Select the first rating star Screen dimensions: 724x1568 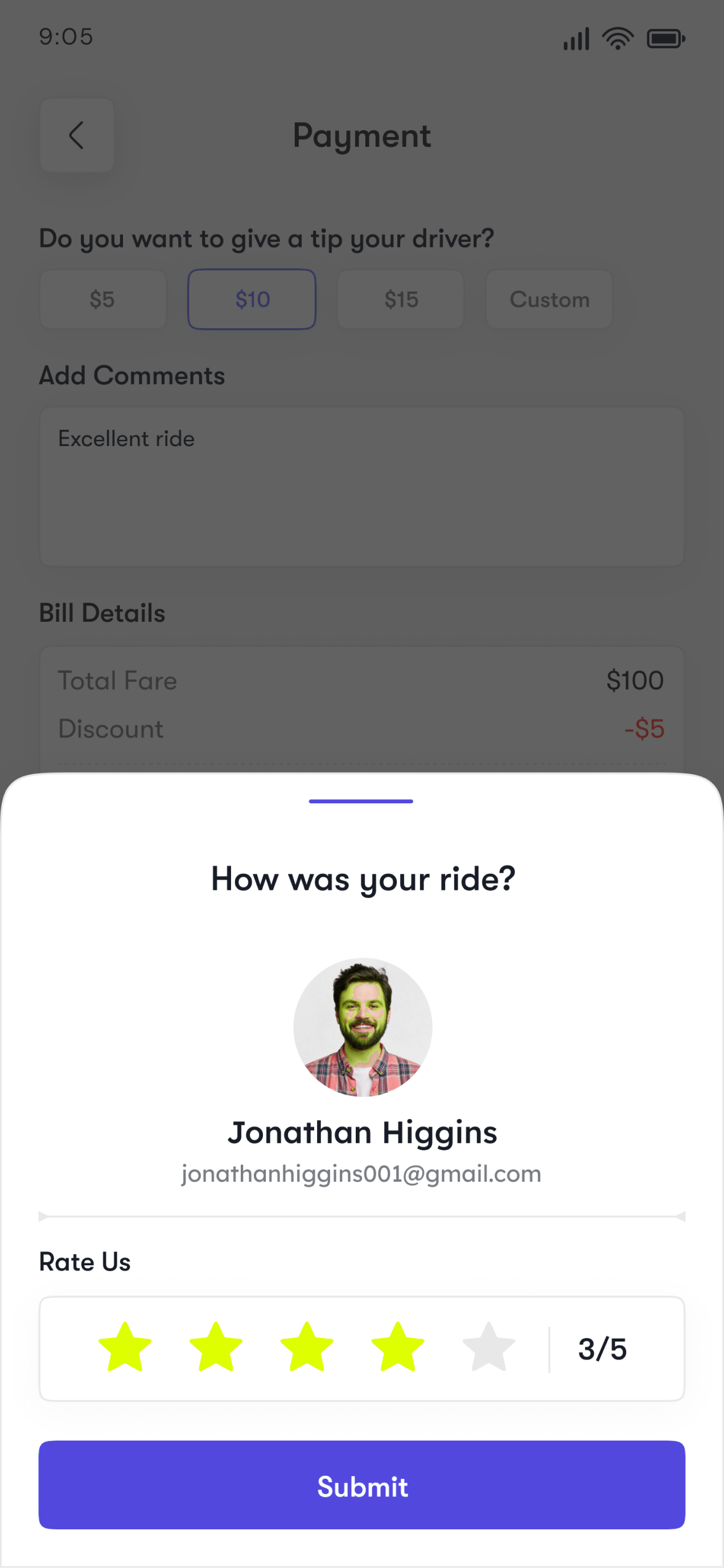point(125,1347)
